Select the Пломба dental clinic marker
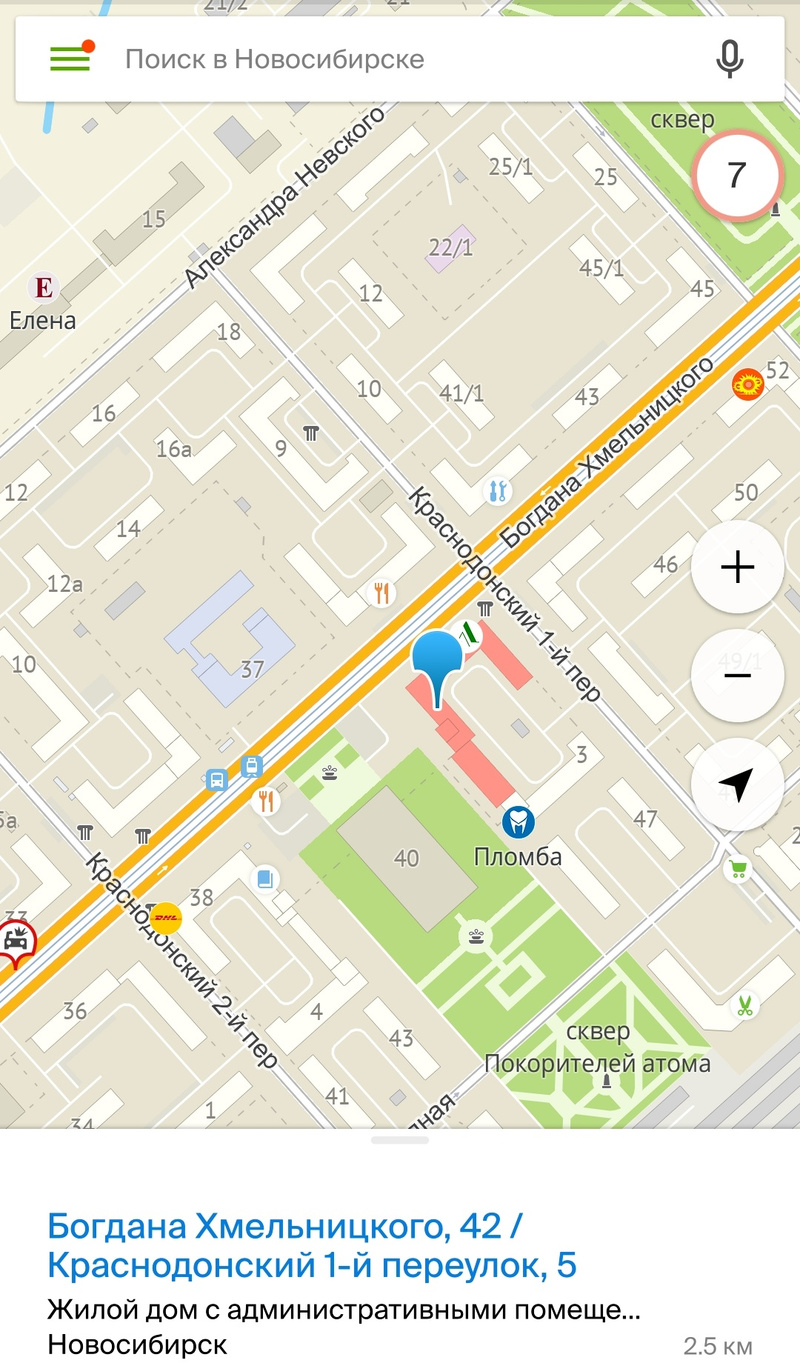The image size is (800, 1363). point(518,823)
